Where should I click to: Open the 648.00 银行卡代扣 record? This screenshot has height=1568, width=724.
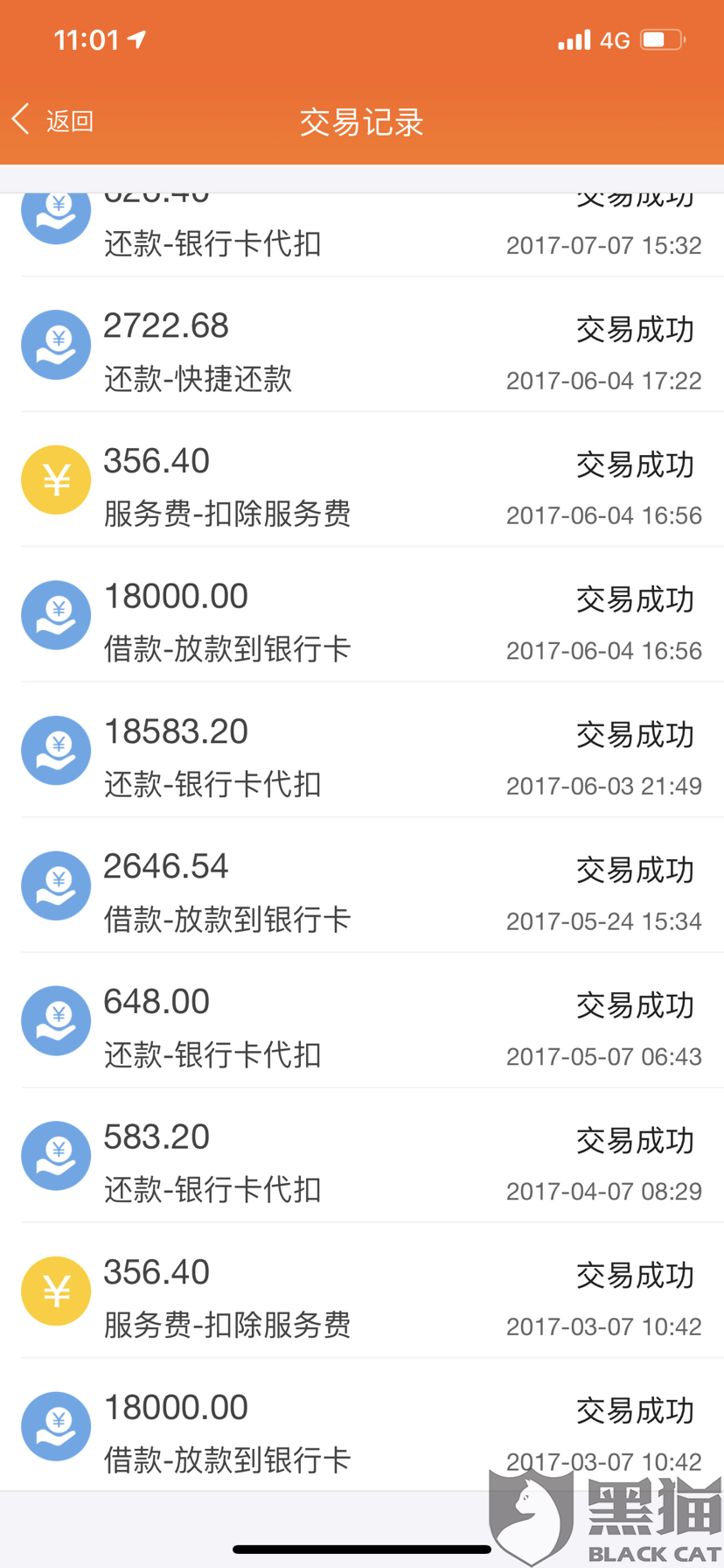[362, 1027]
